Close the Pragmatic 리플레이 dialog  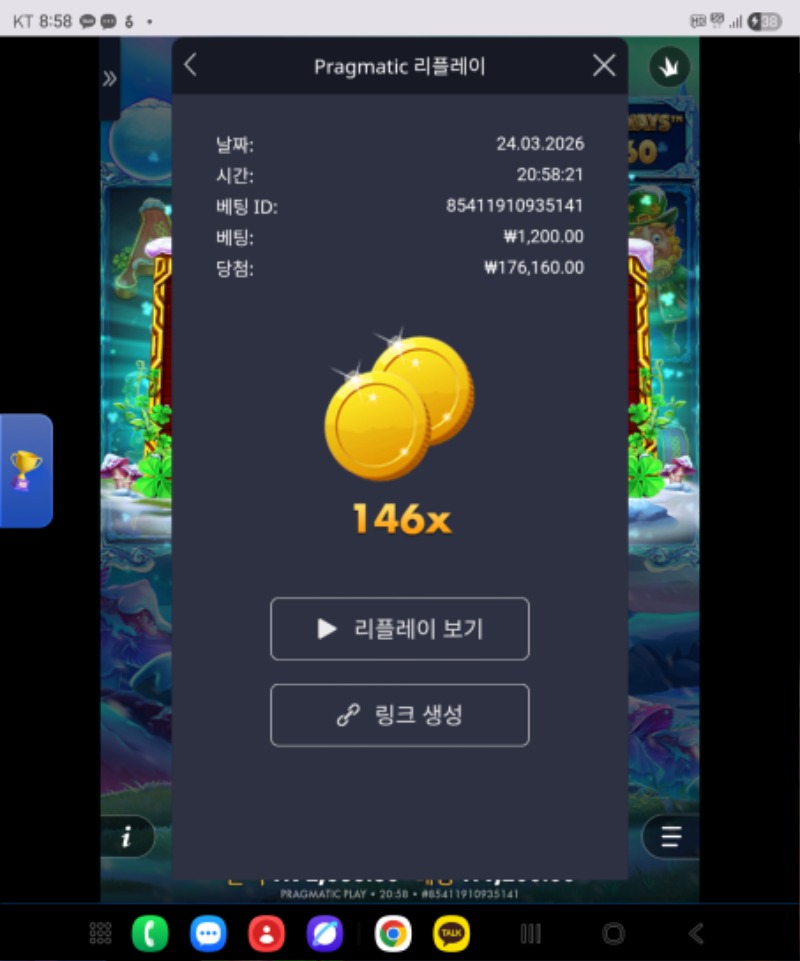pos(604,66)
